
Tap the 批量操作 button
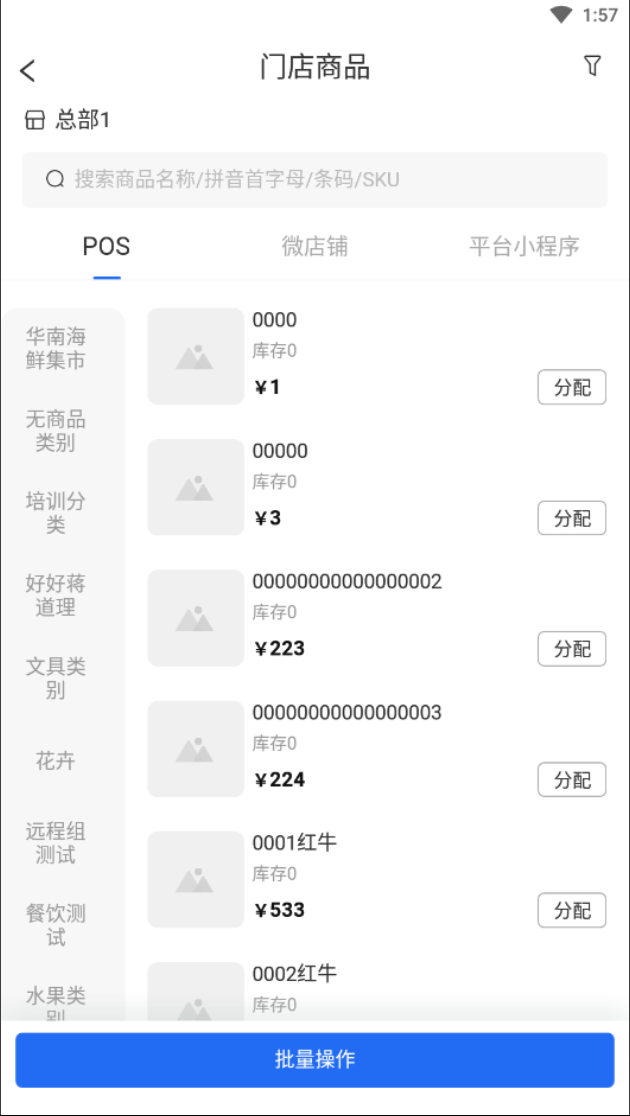point(315,1060)
